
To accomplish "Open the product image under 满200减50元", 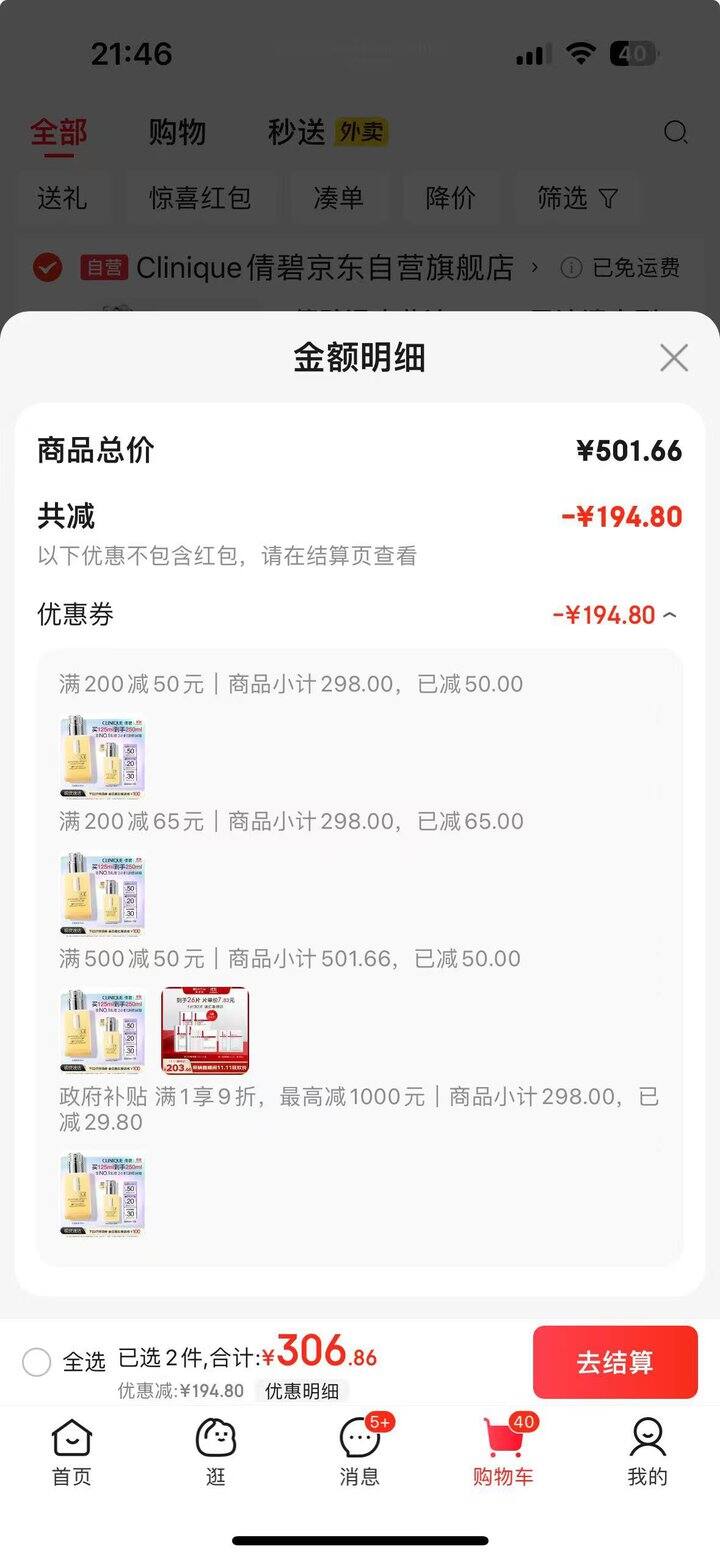I will pyautogui.click(x=102, y=756).
